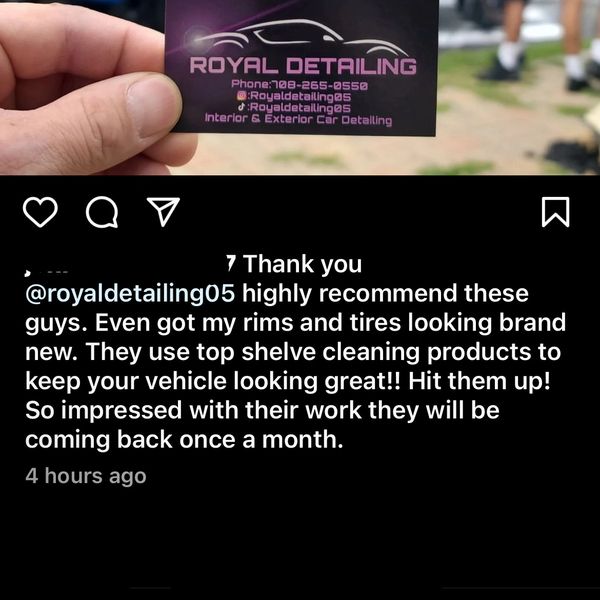Share the post via paper plane icon

[x=160, y=212]
